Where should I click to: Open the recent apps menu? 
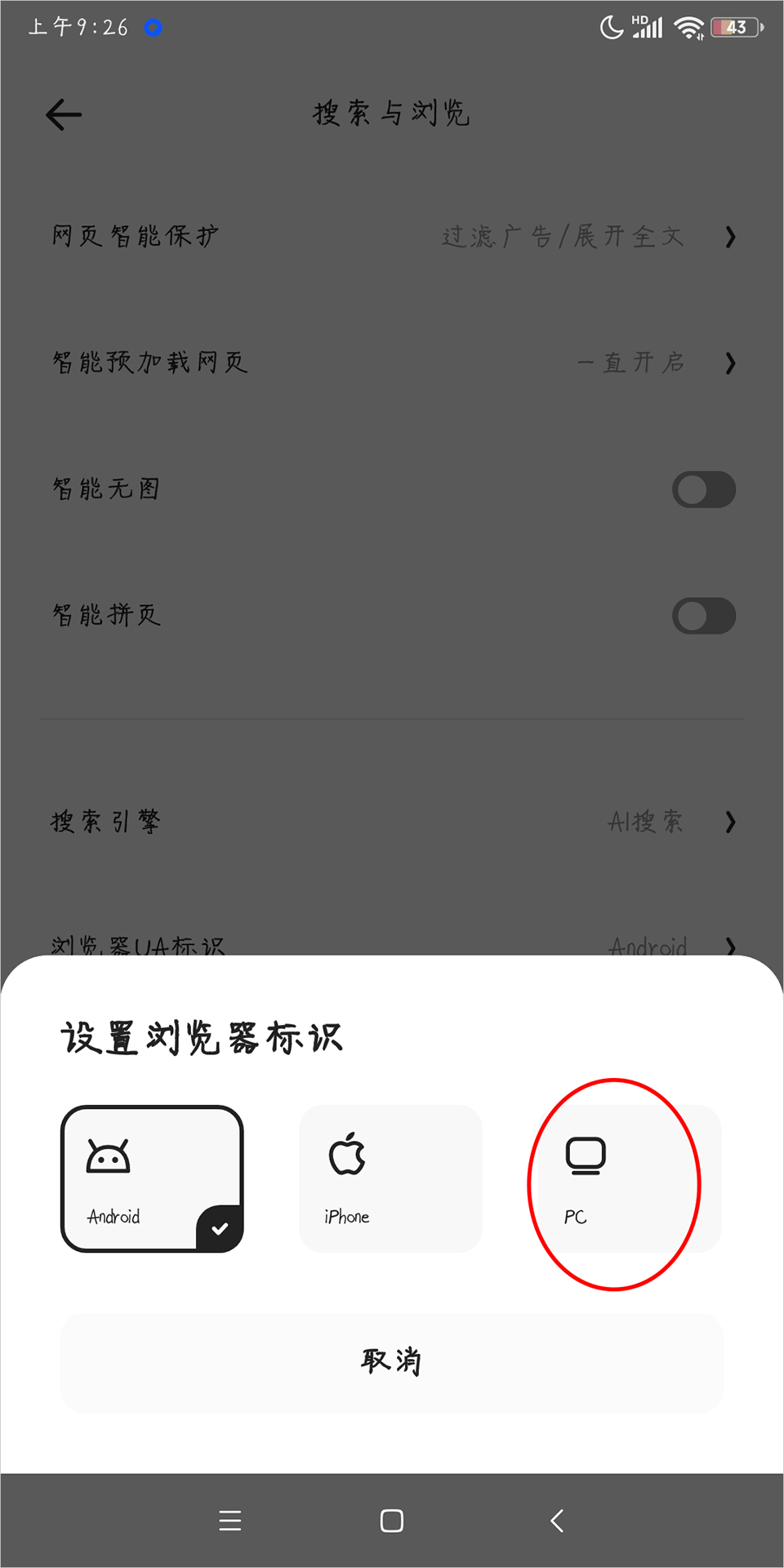(x=230, y=1521)
